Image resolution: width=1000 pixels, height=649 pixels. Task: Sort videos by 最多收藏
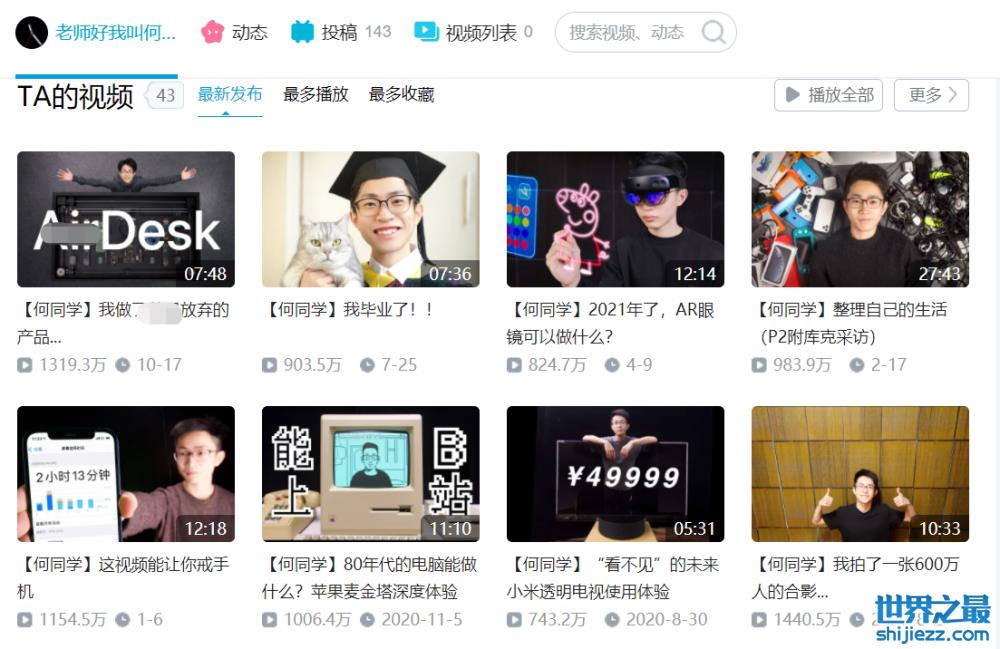(401, 94)
